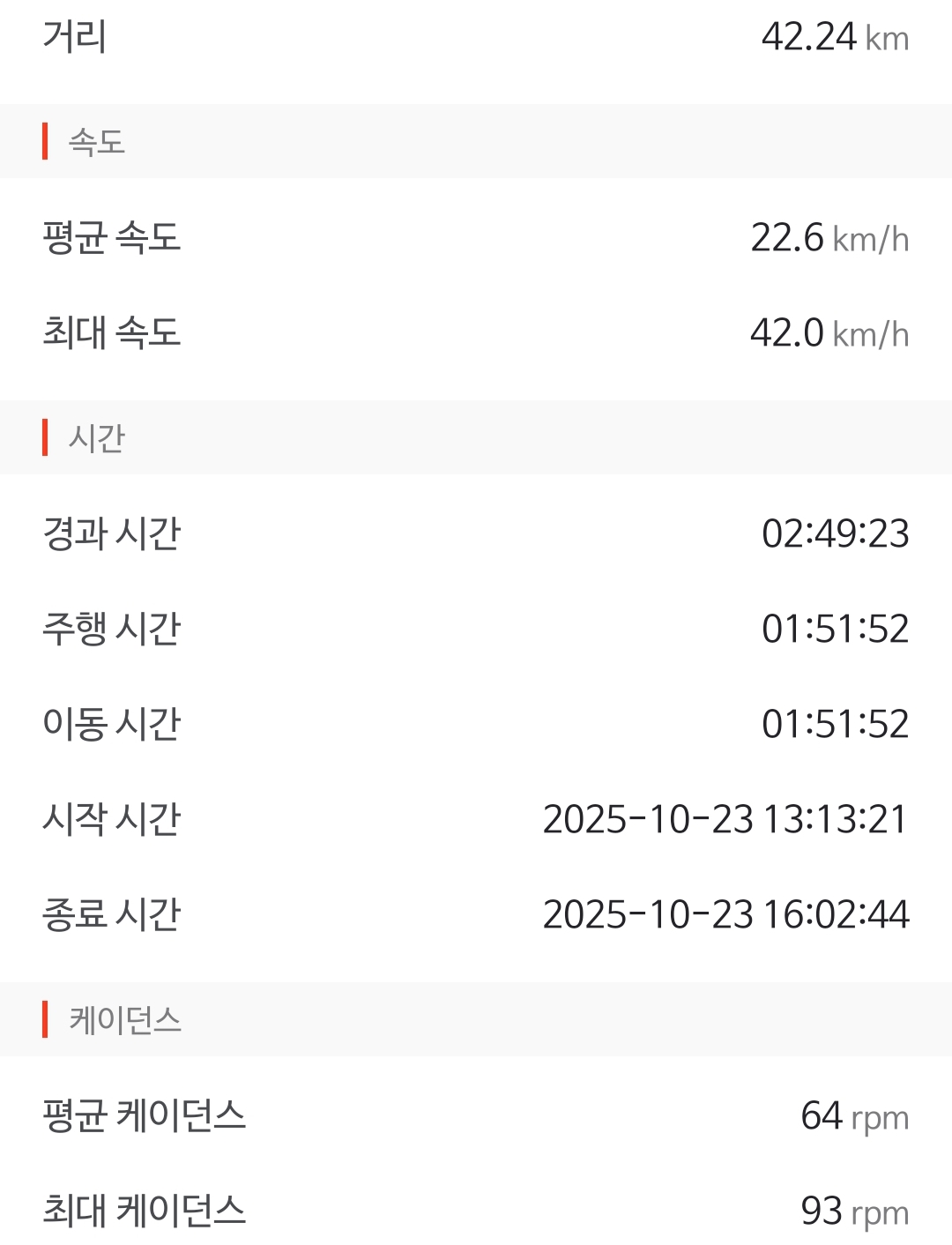Tap end time 2025-10-23 16:02:44
Screen dimensions: 952x1245
click(x=726, y=915)
